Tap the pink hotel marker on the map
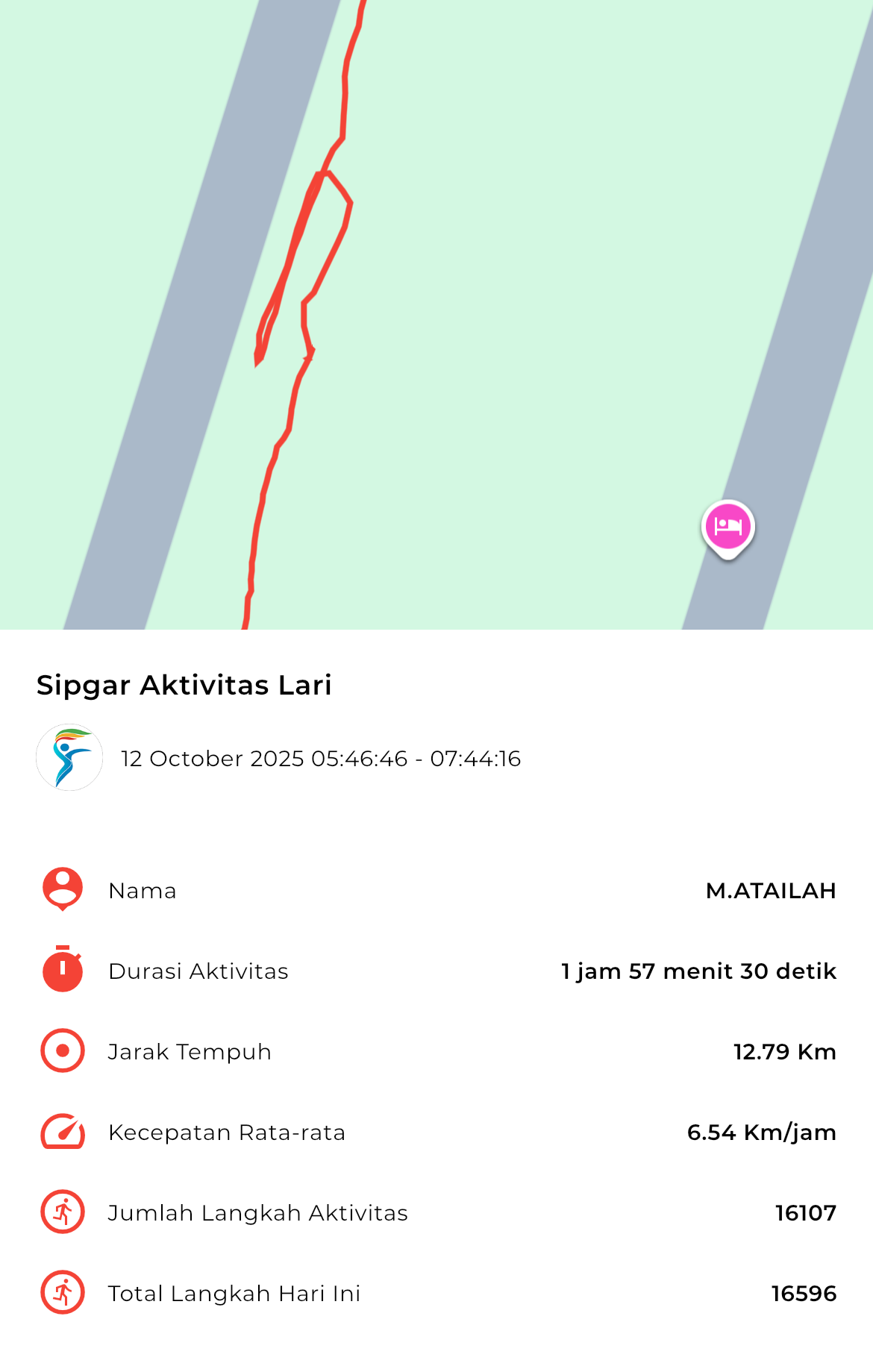873x1372 pixels. [x=727, y=527]
